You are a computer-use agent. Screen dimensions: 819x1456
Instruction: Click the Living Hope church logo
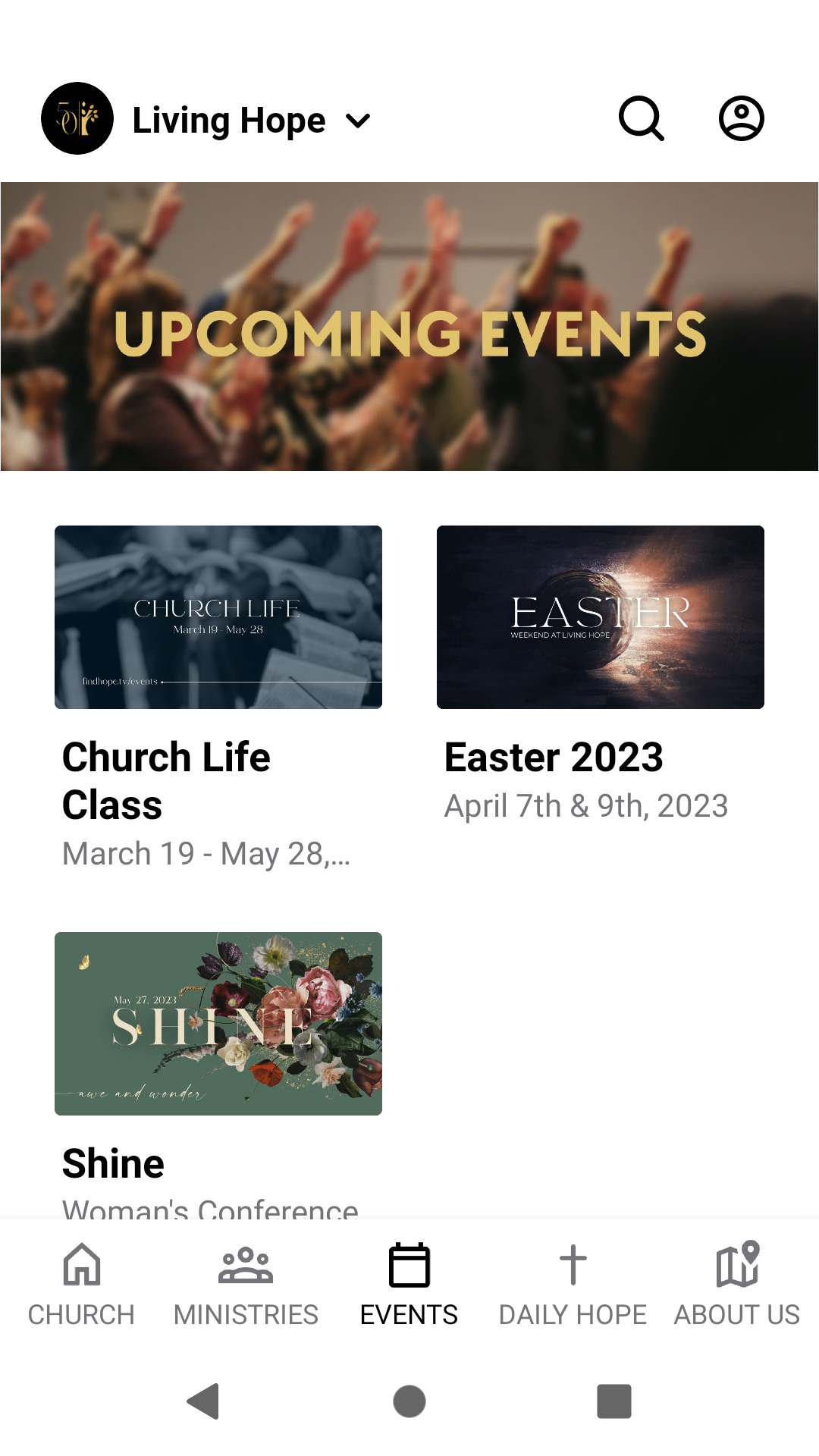tap(78, 118)
